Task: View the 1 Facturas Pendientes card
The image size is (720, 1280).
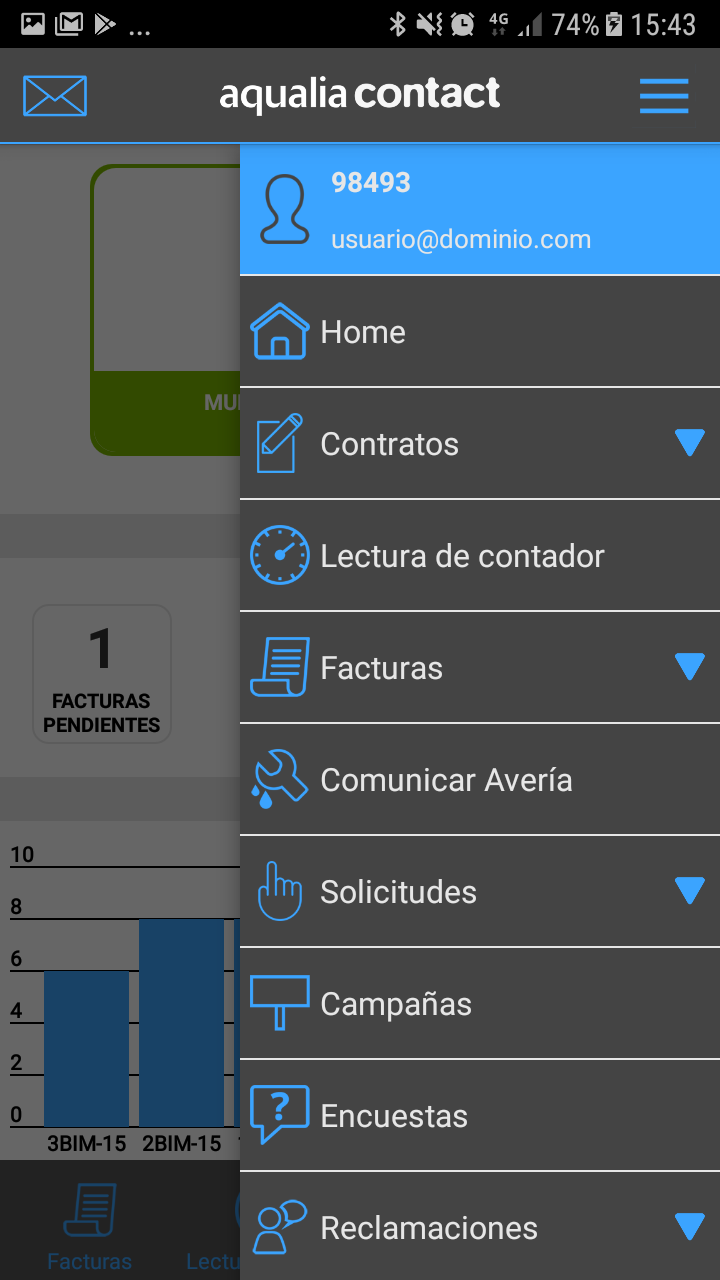Action: point(102,674)
